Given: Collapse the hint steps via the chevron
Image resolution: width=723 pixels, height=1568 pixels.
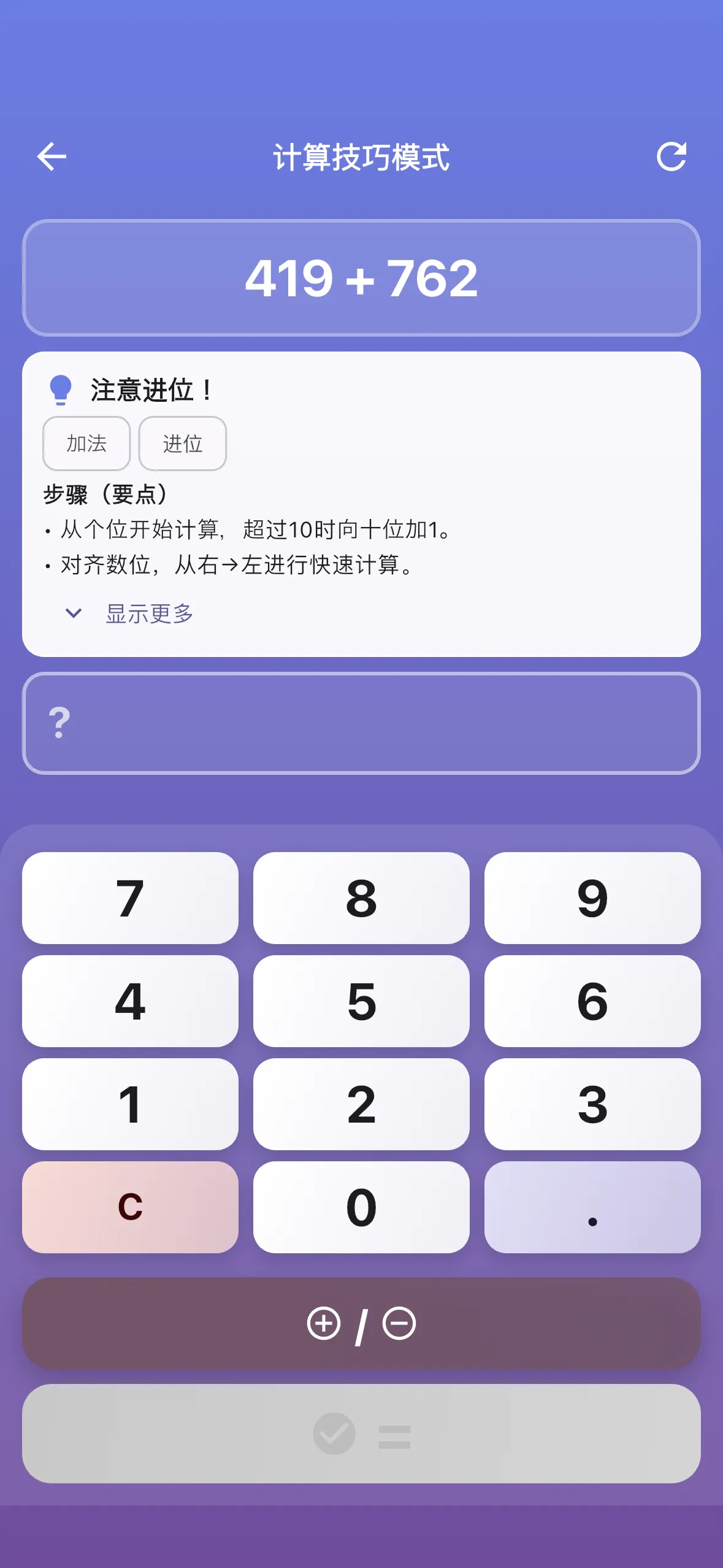Looking at the screenshot, I should tap(73, 613).
